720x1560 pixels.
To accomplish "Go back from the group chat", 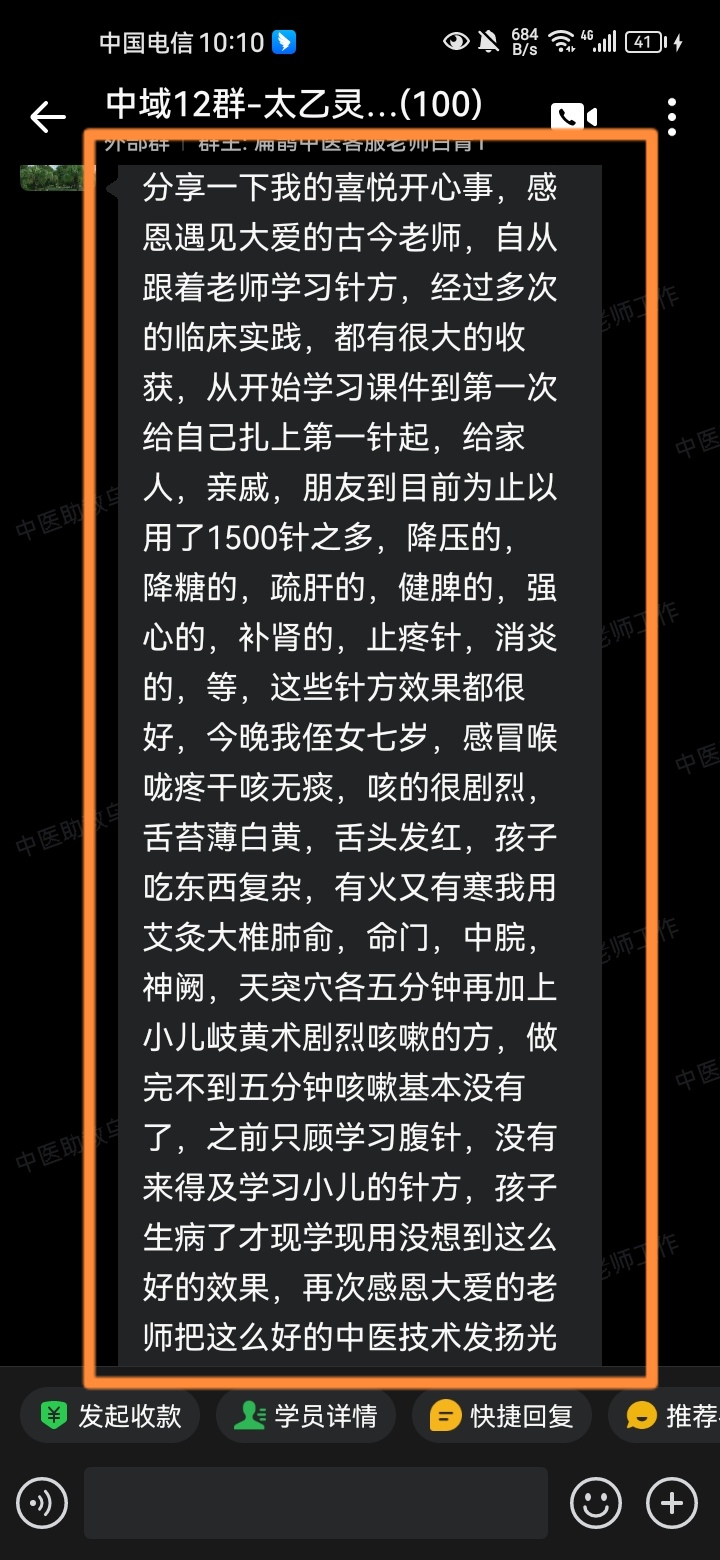I will 47,118.
